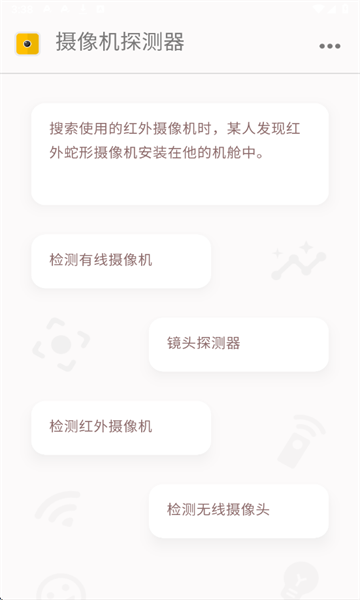360x600 pixels.
Task: Select 镜头探测器
Action: coord(238,344)
